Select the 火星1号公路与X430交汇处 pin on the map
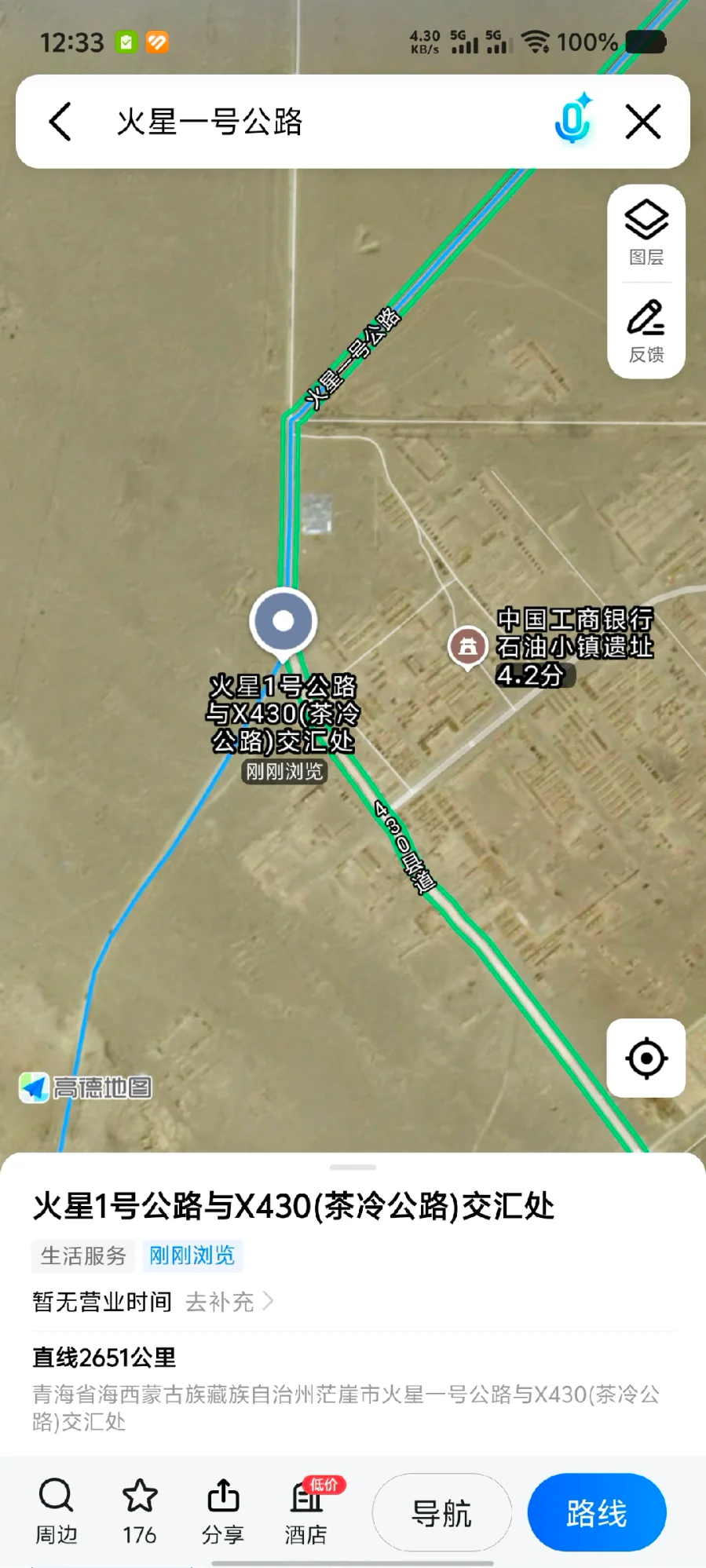Screen dimensions: 706x1568 (283, 623)
